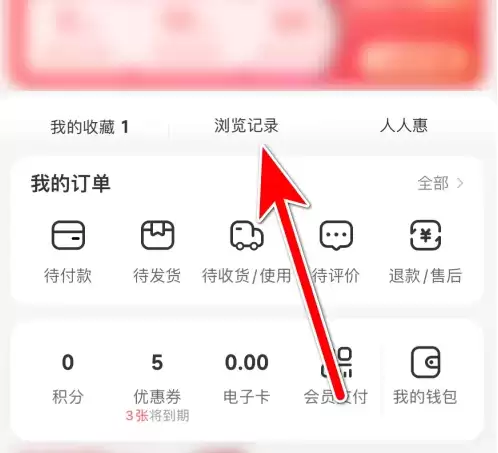Open 待发货 orders awaiting shipment
This screenshot has height=453, width=498.
tap(157, 252)
